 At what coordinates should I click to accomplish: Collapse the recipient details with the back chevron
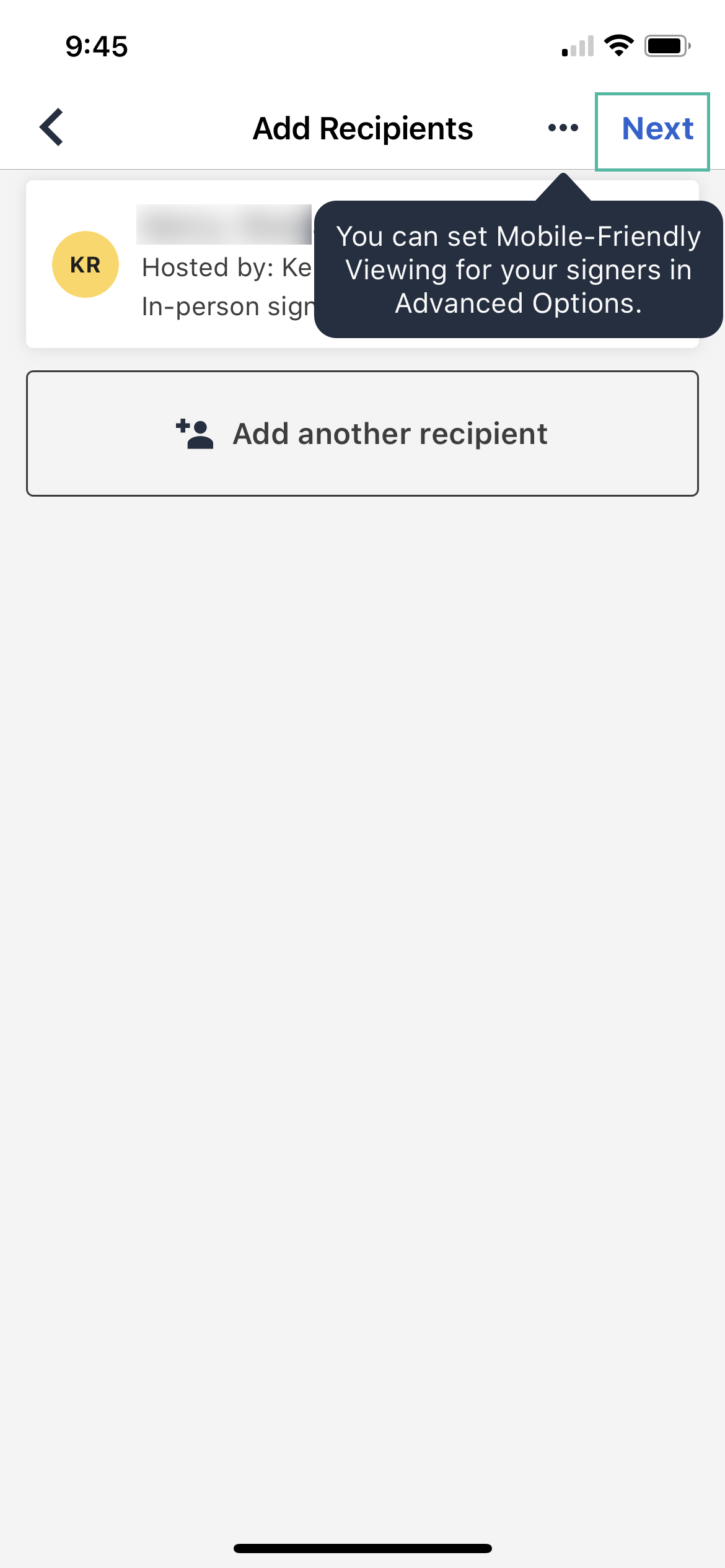[52, 128]
